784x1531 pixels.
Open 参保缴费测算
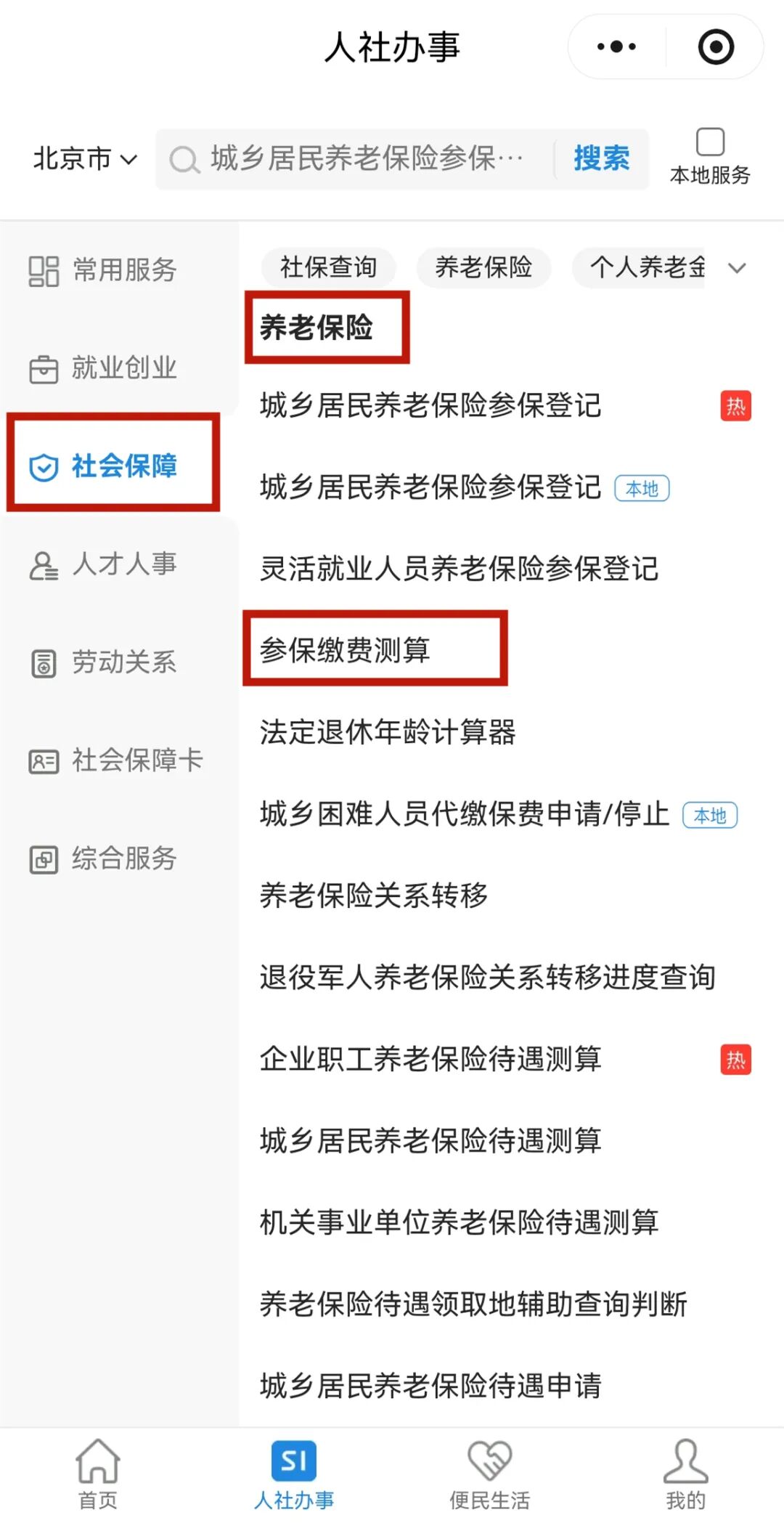click(x=346, y=650)
